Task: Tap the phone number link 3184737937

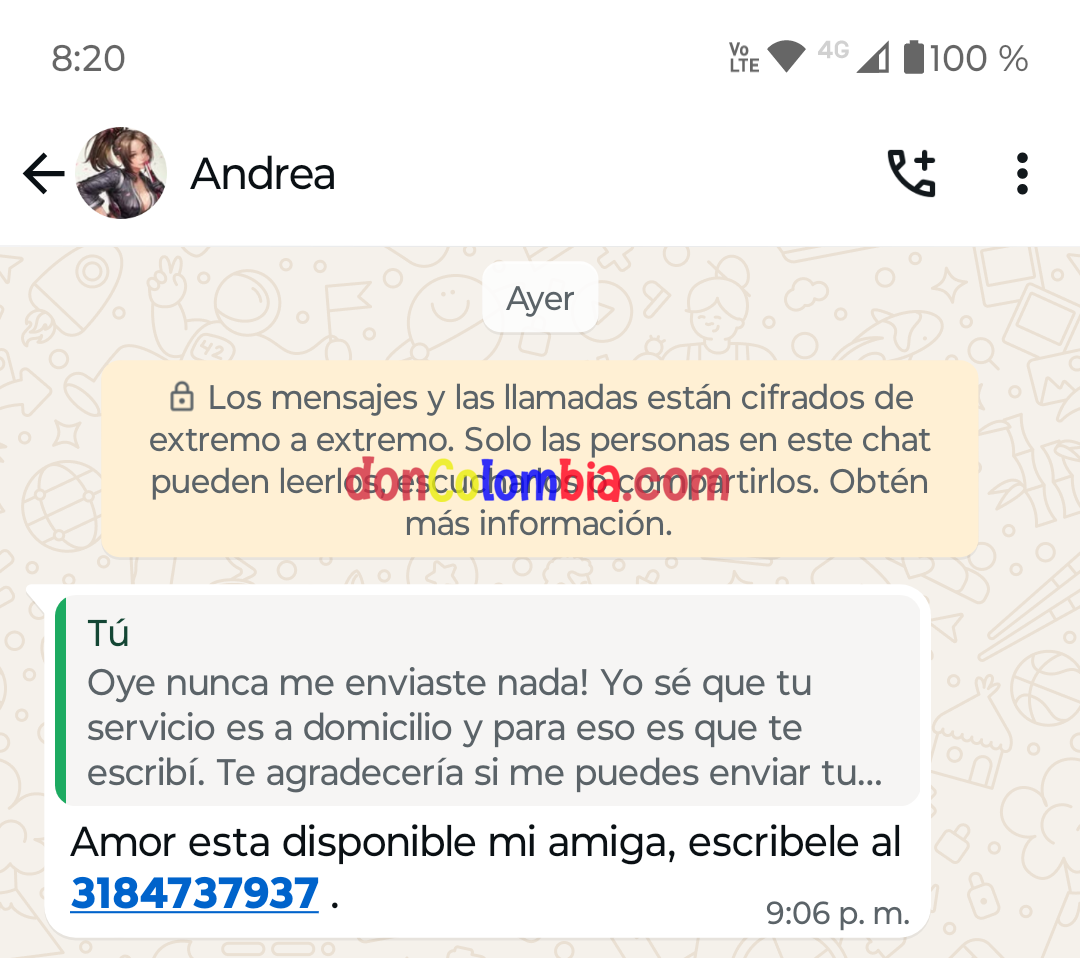Action: click(195, 893)
